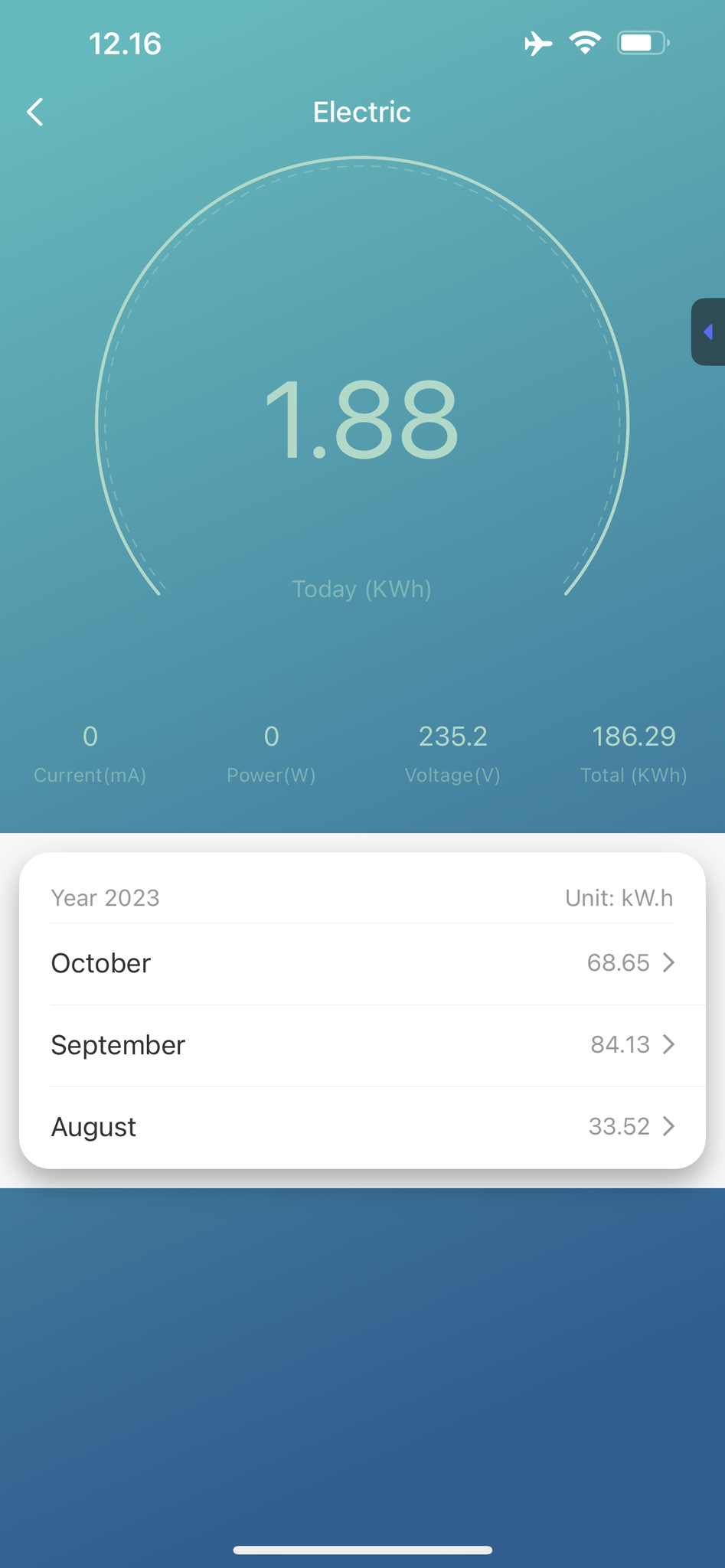The image size is (725, 1568).
Task: Go back from the Electric screen
Action: [35, 112]
